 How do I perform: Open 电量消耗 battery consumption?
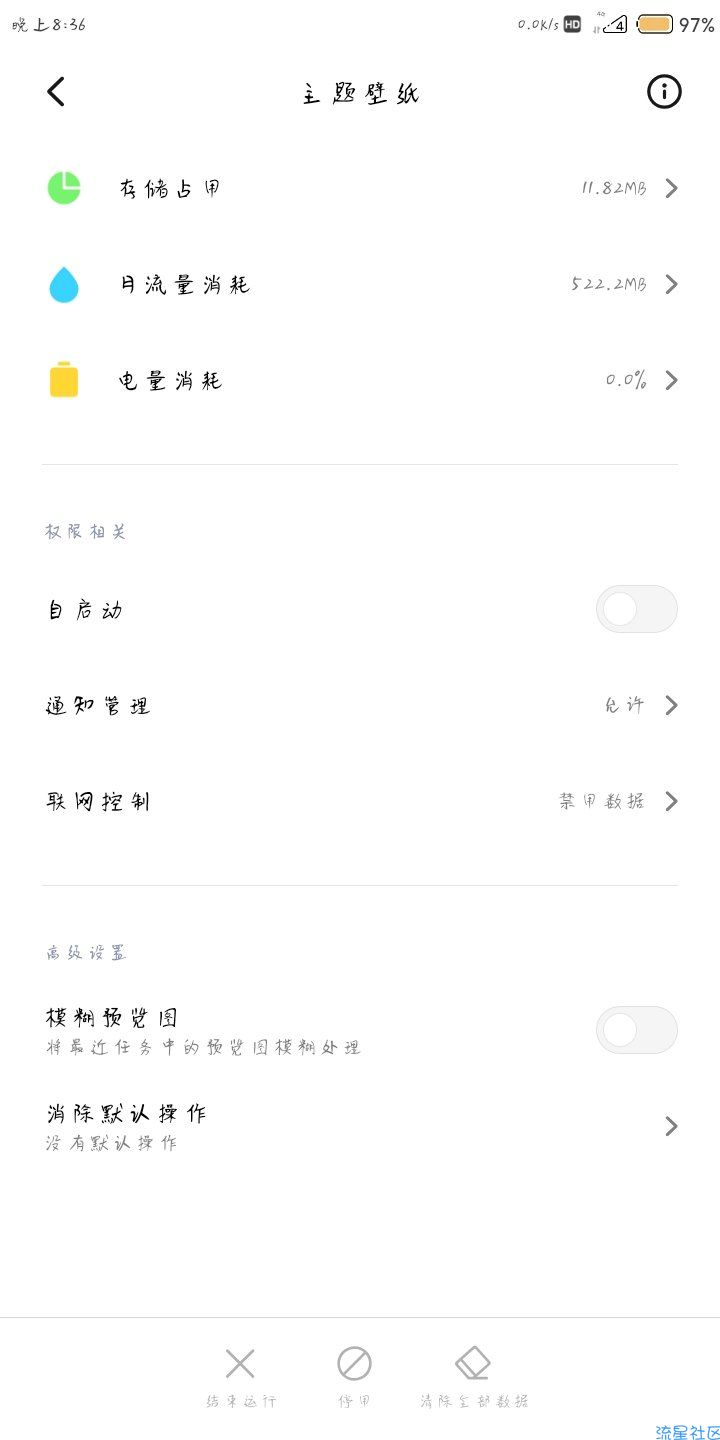tap(360, 380)
